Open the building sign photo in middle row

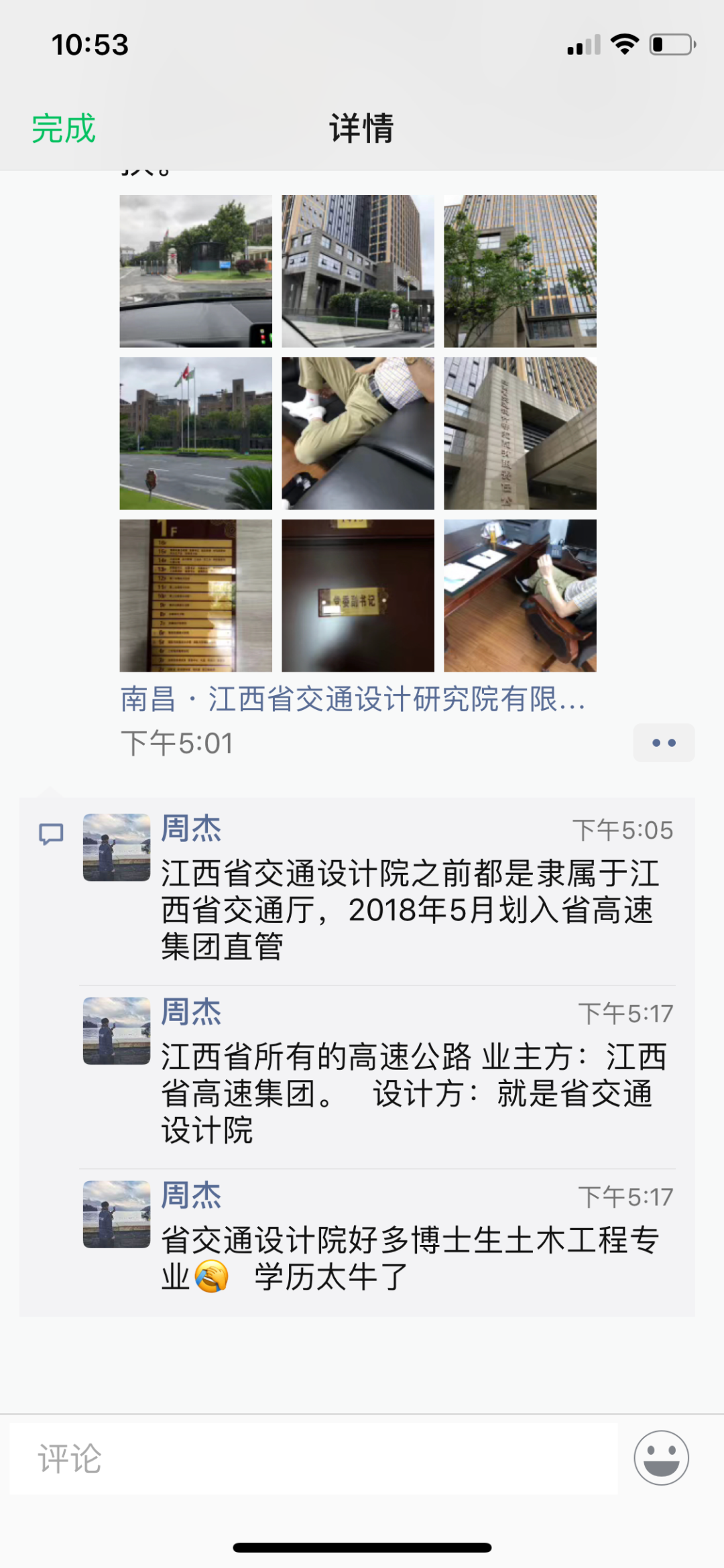coord(520,433)
